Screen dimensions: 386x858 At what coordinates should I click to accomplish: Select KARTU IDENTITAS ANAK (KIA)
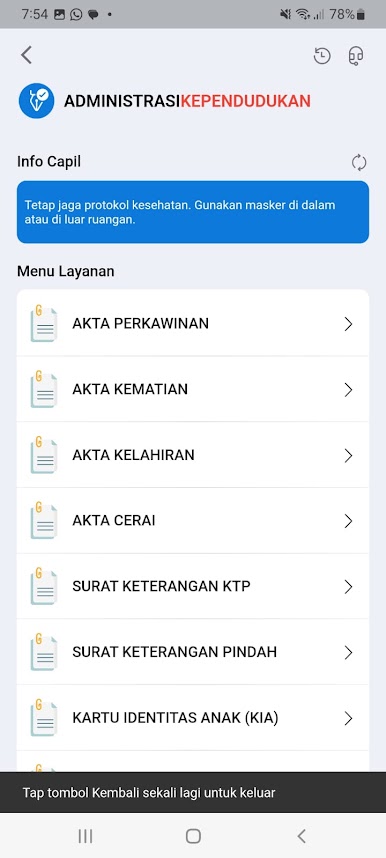pos(193,717)
